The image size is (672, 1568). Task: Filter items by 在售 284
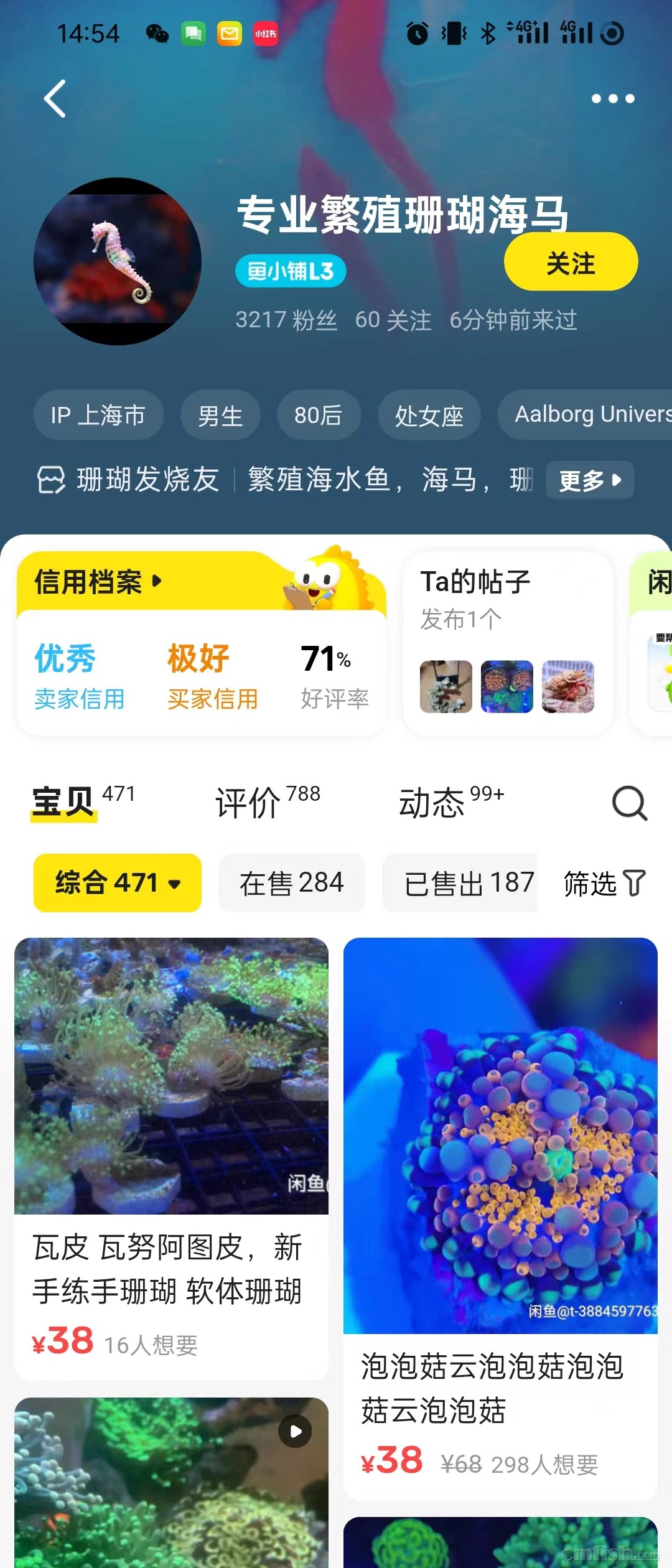(291, 882)
